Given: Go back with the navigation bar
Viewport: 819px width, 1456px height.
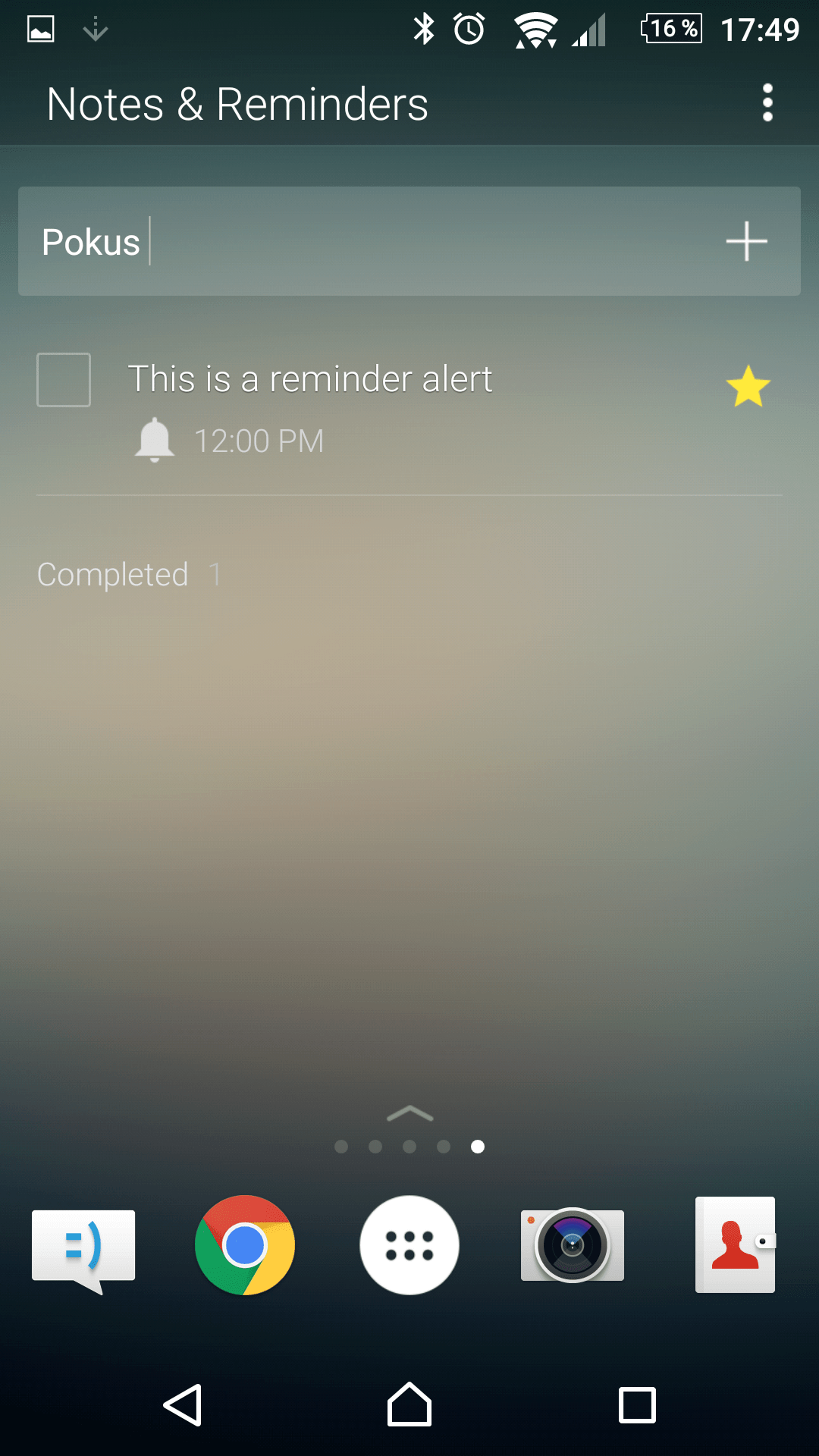Looking at the screenshot, I should coord(183,1405).
